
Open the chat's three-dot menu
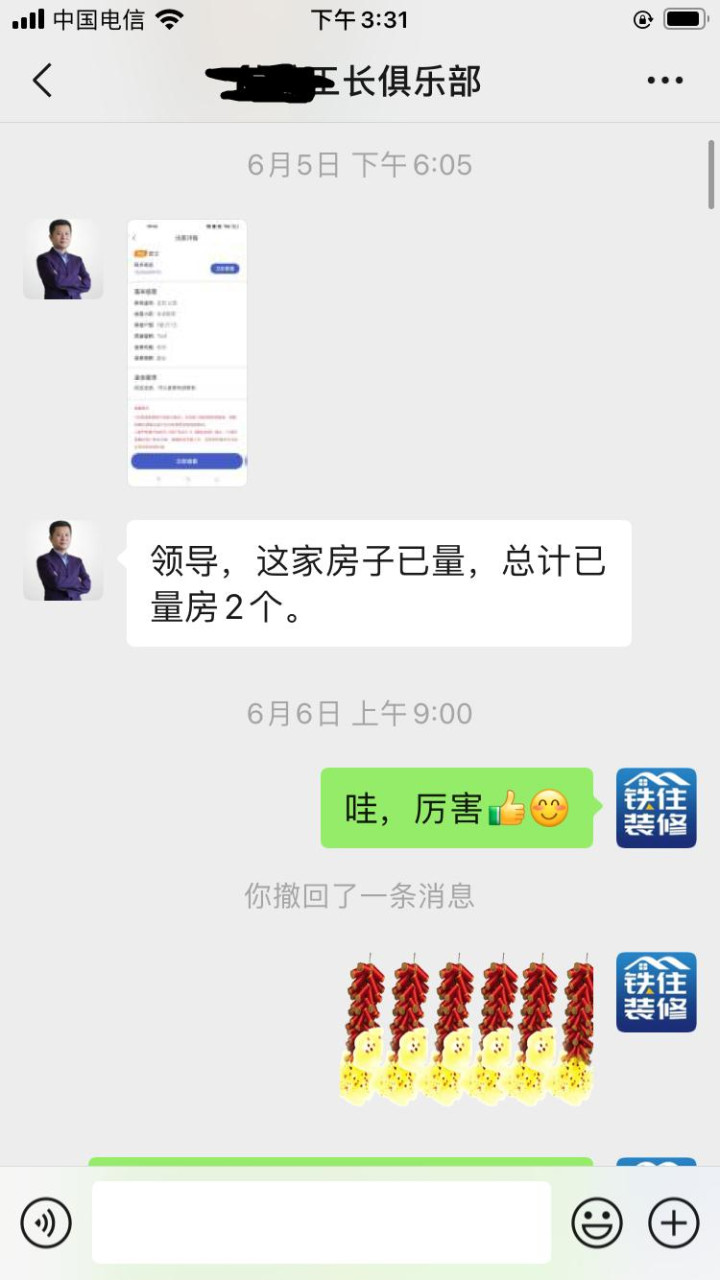point(665,81)
